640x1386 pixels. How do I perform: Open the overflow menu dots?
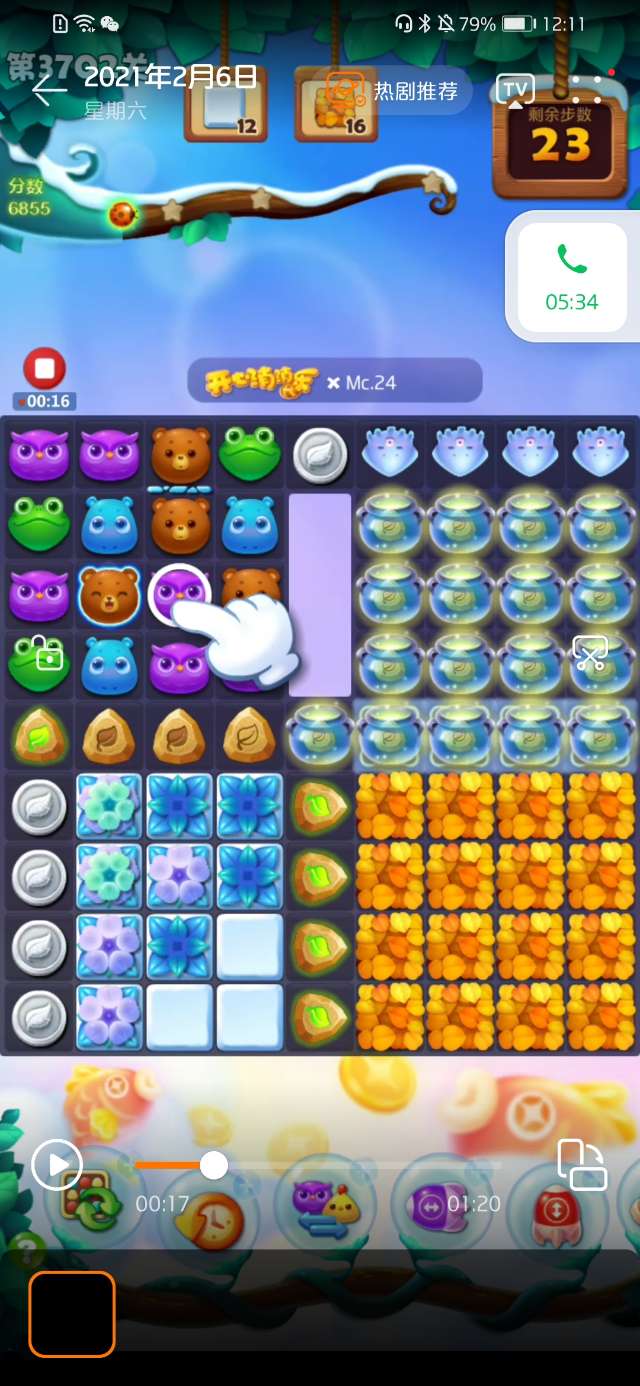pyautogui.click(x=586, y=90)
